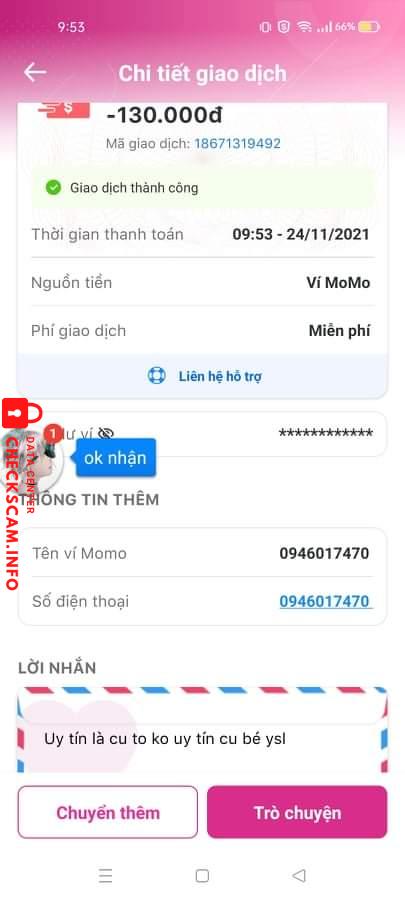Tap the underlined phone number 0946017470
Screen dimensions: 405x900
325,602
